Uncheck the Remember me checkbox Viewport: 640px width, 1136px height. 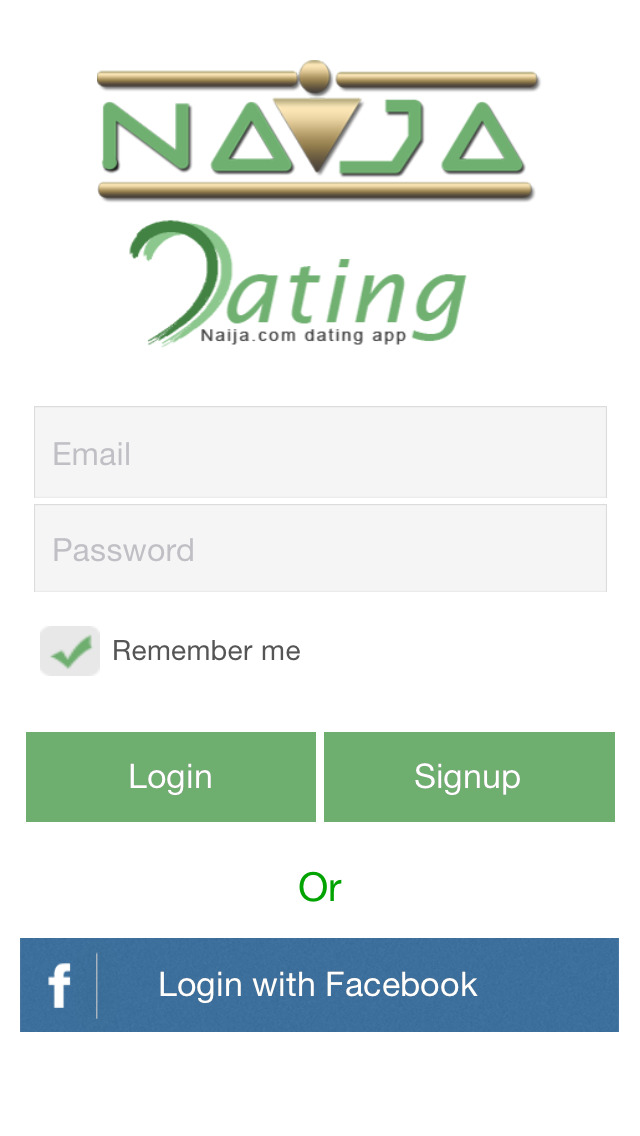pyautogui.click(x=70, y=651)
